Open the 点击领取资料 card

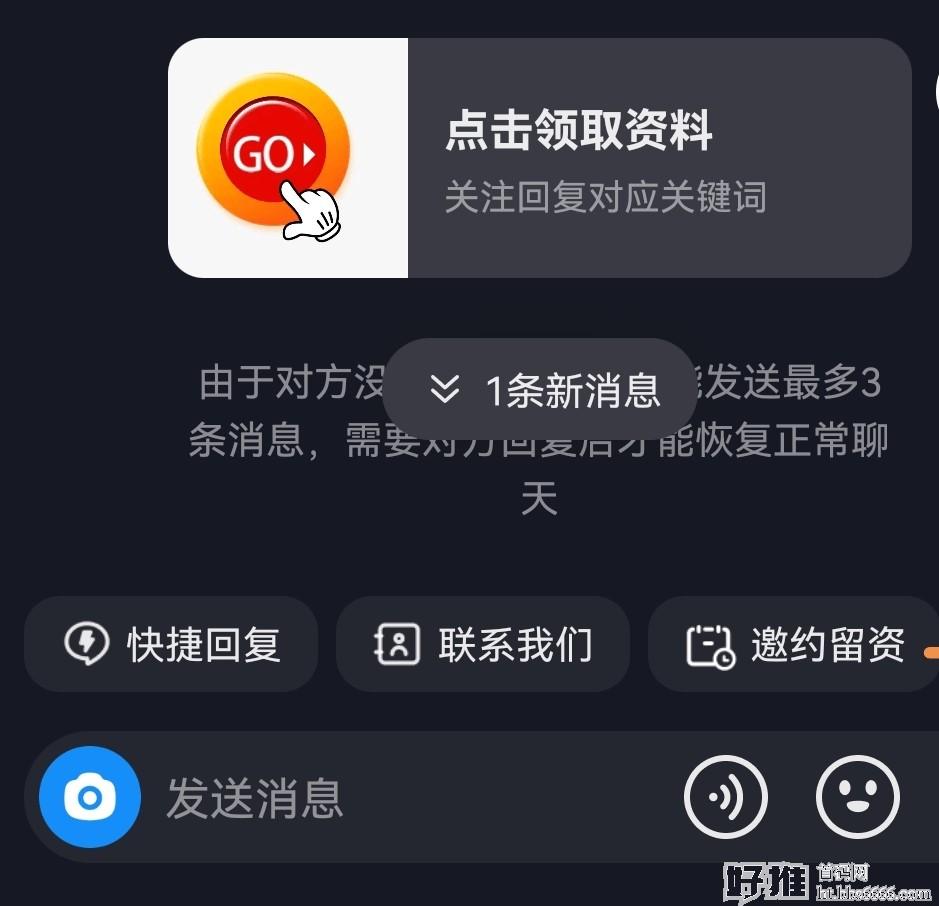(540, 158)
